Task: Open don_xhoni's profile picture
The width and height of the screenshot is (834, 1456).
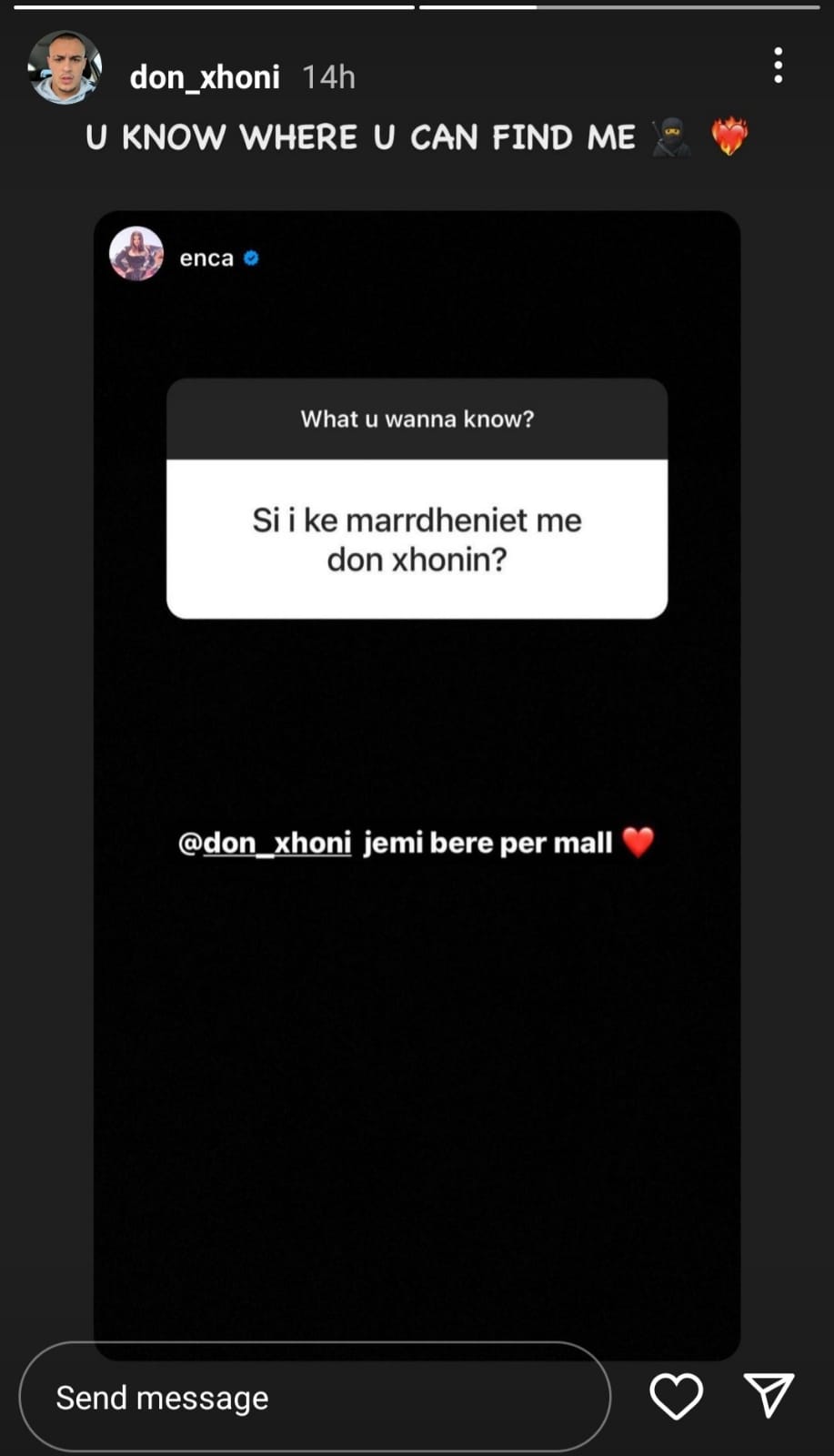Action: [x=64, y=68]
